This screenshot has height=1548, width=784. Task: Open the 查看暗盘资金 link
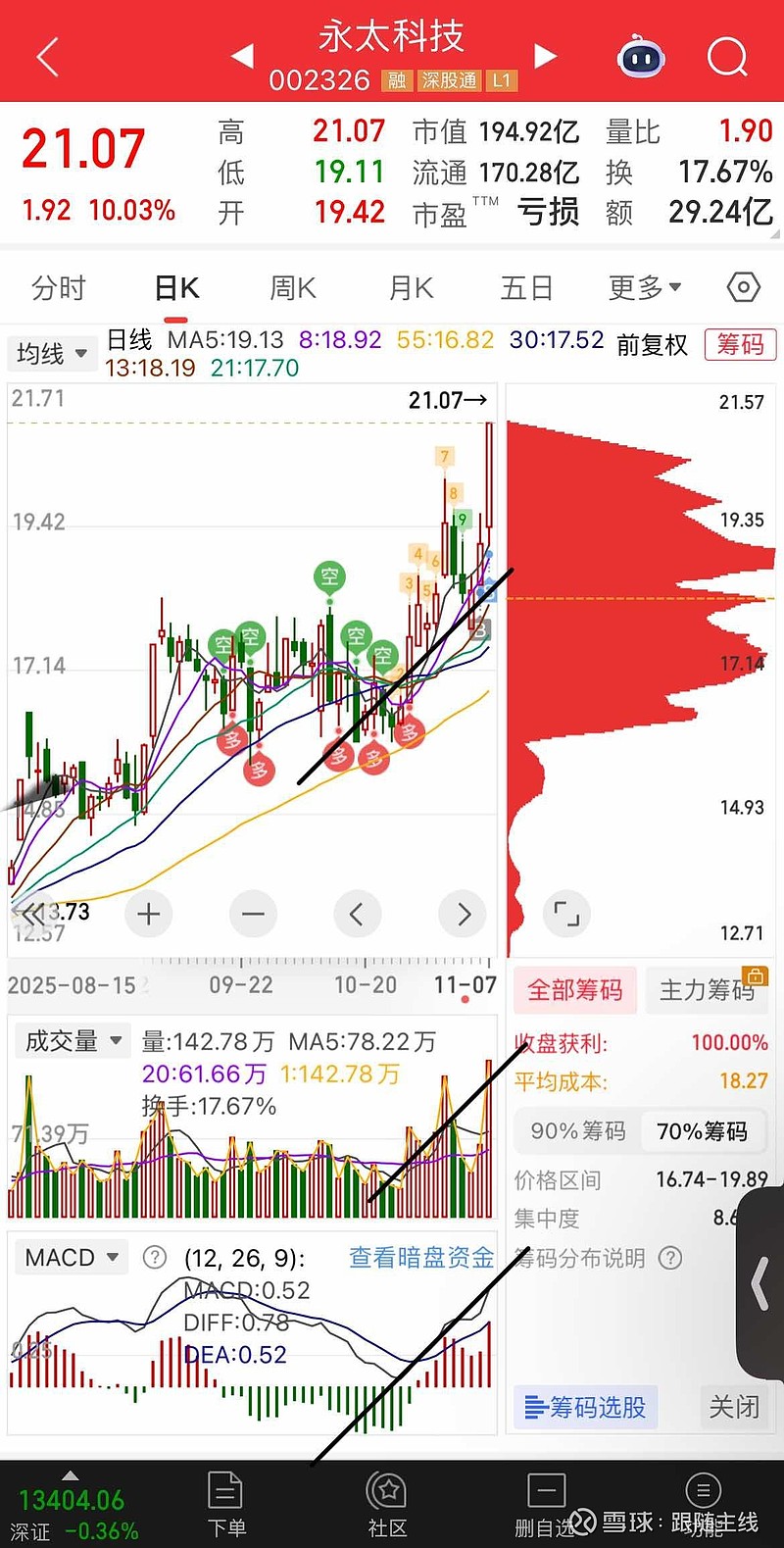click(419, 1258)
